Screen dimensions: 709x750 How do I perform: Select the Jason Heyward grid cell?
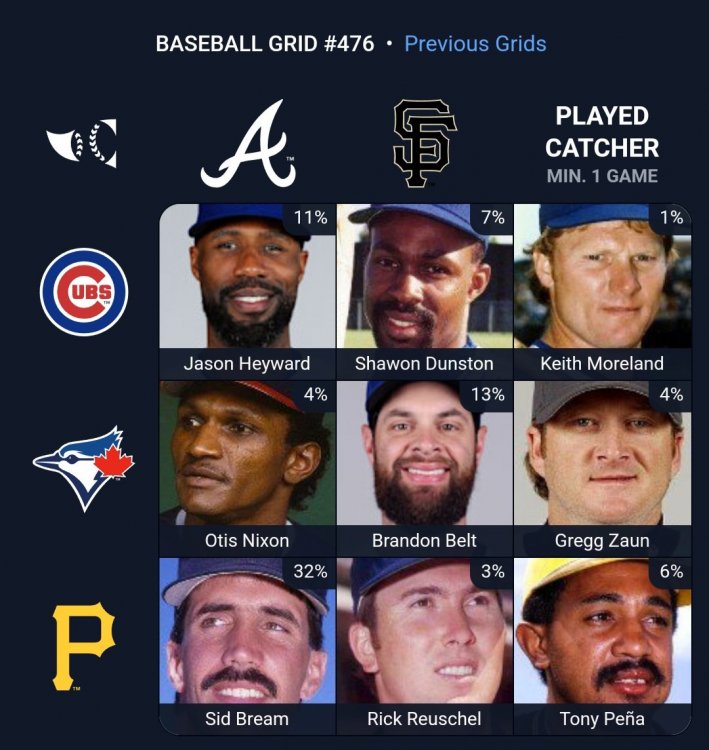pyautogui.click(x=247, y=290)
